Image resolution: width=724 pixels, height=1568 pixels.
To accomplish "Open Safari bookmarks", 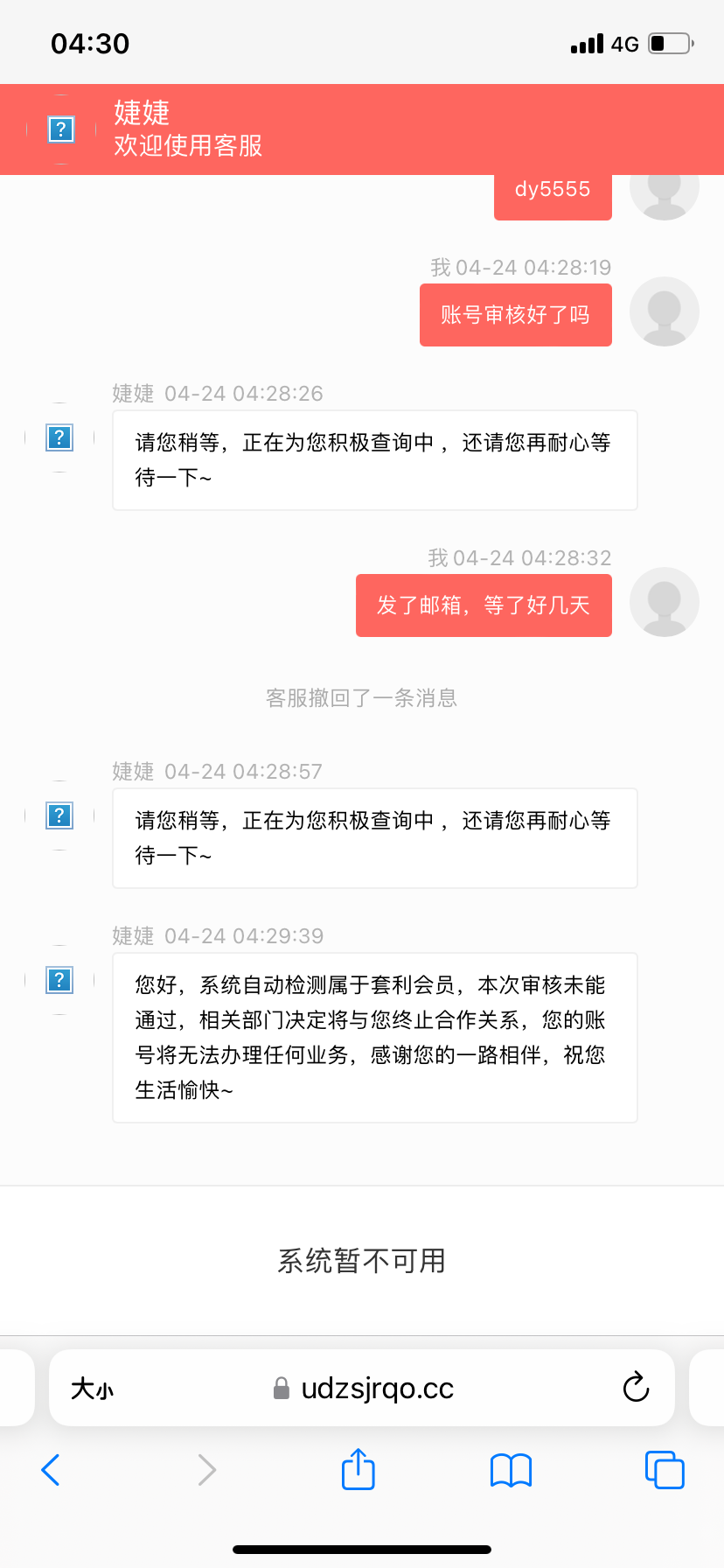I will point(512,1470).
